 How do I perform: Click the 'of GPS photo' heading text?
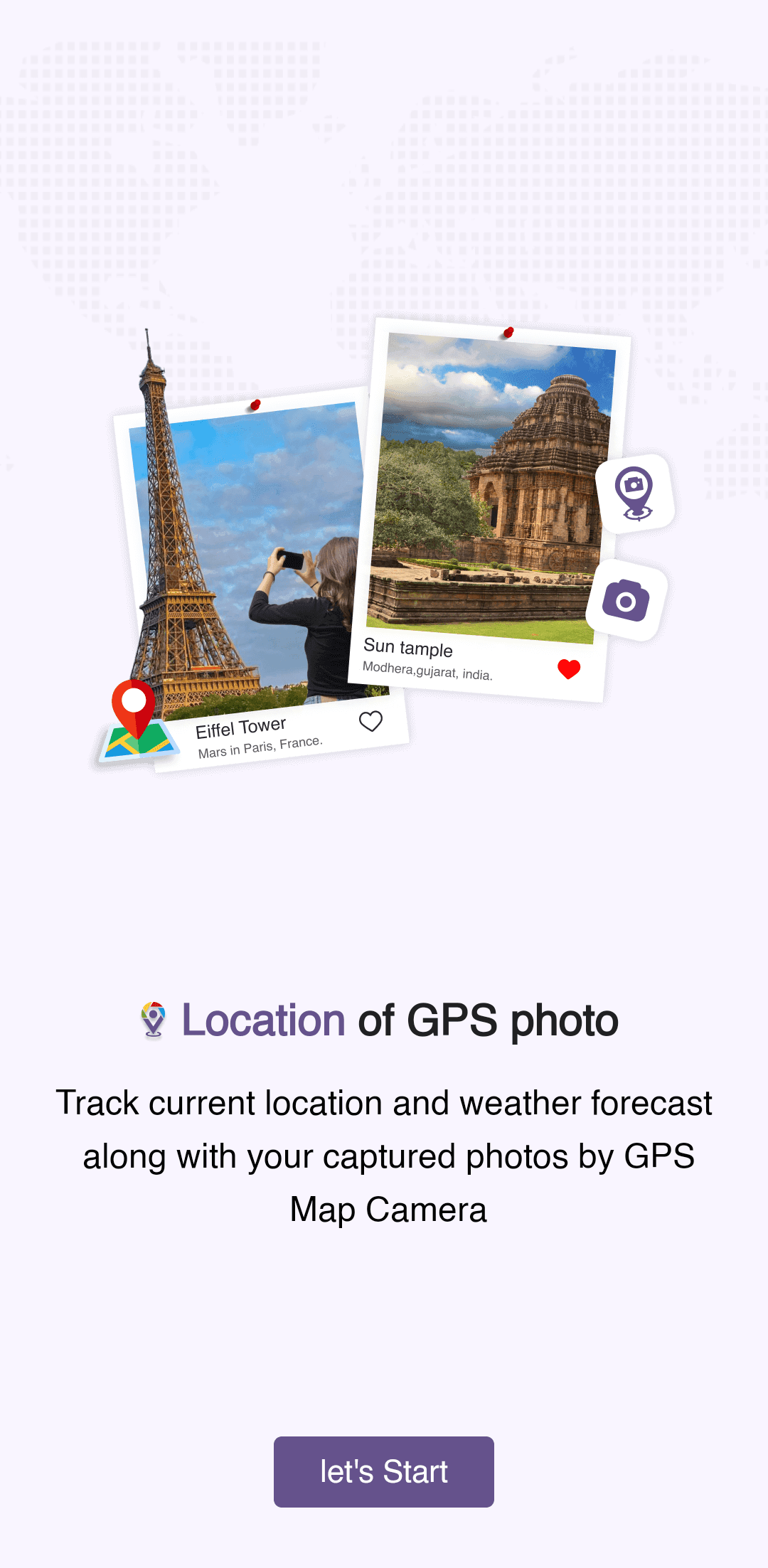coord(491,1020)
